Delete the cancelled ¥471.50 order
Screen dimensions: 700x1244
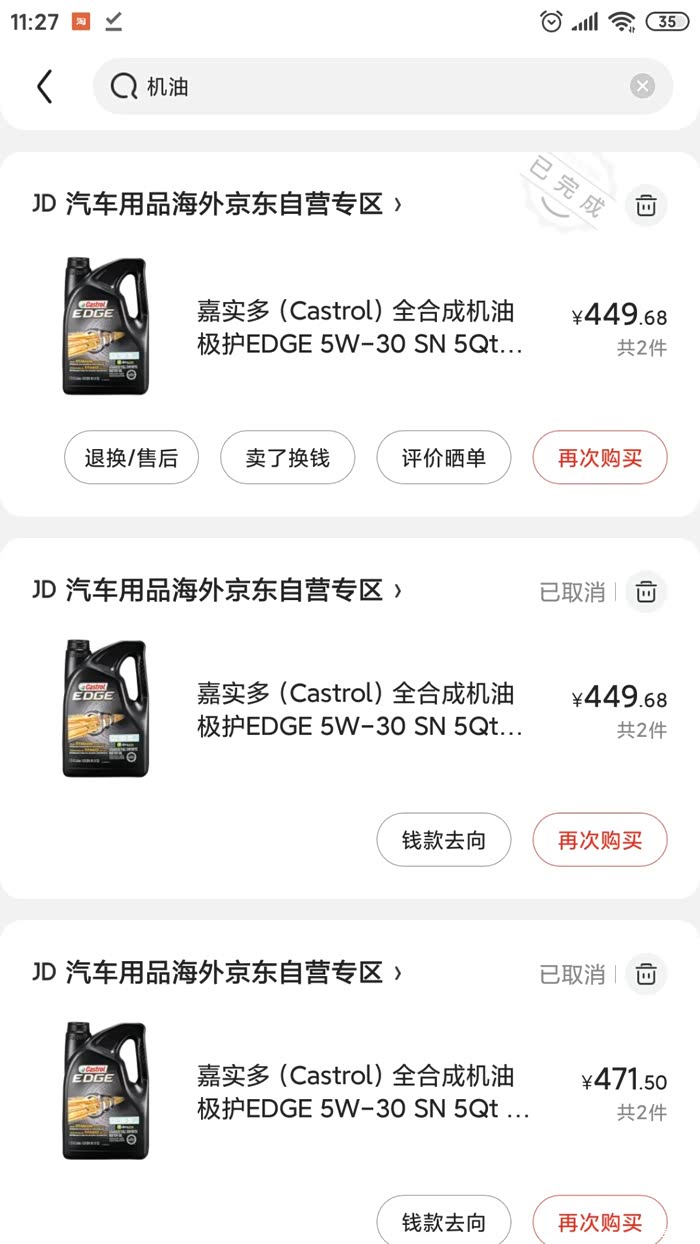tap(647, 974)
